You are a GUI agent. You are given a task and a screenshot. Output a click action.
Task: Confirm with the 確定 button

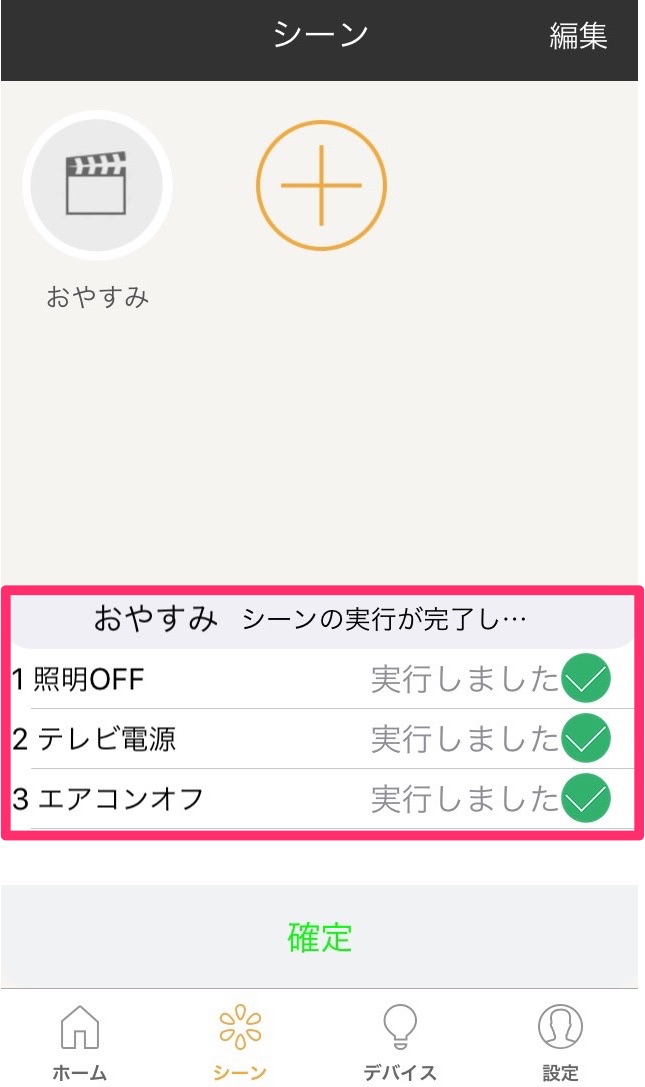(x=320, y=937)
